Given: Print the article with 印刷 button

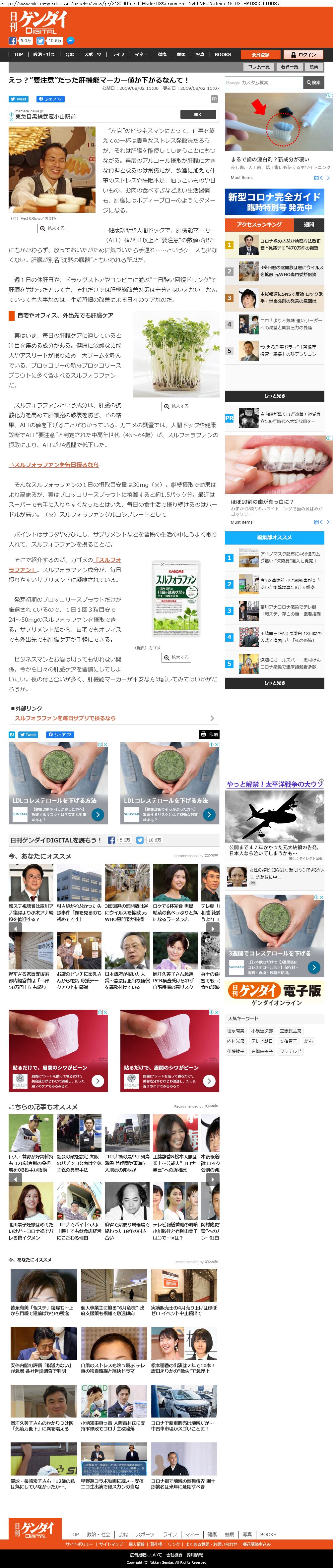Looking at the screenshot, I should [x=209, y=735].
